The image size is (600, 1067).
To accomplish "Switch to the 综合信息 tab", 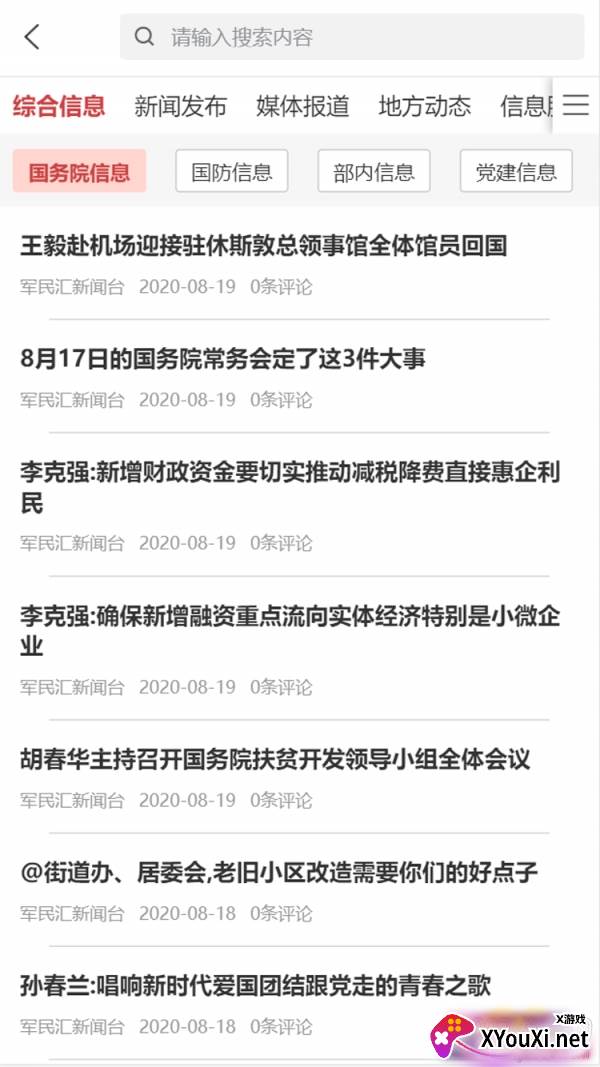I will (x=59, y=106).
